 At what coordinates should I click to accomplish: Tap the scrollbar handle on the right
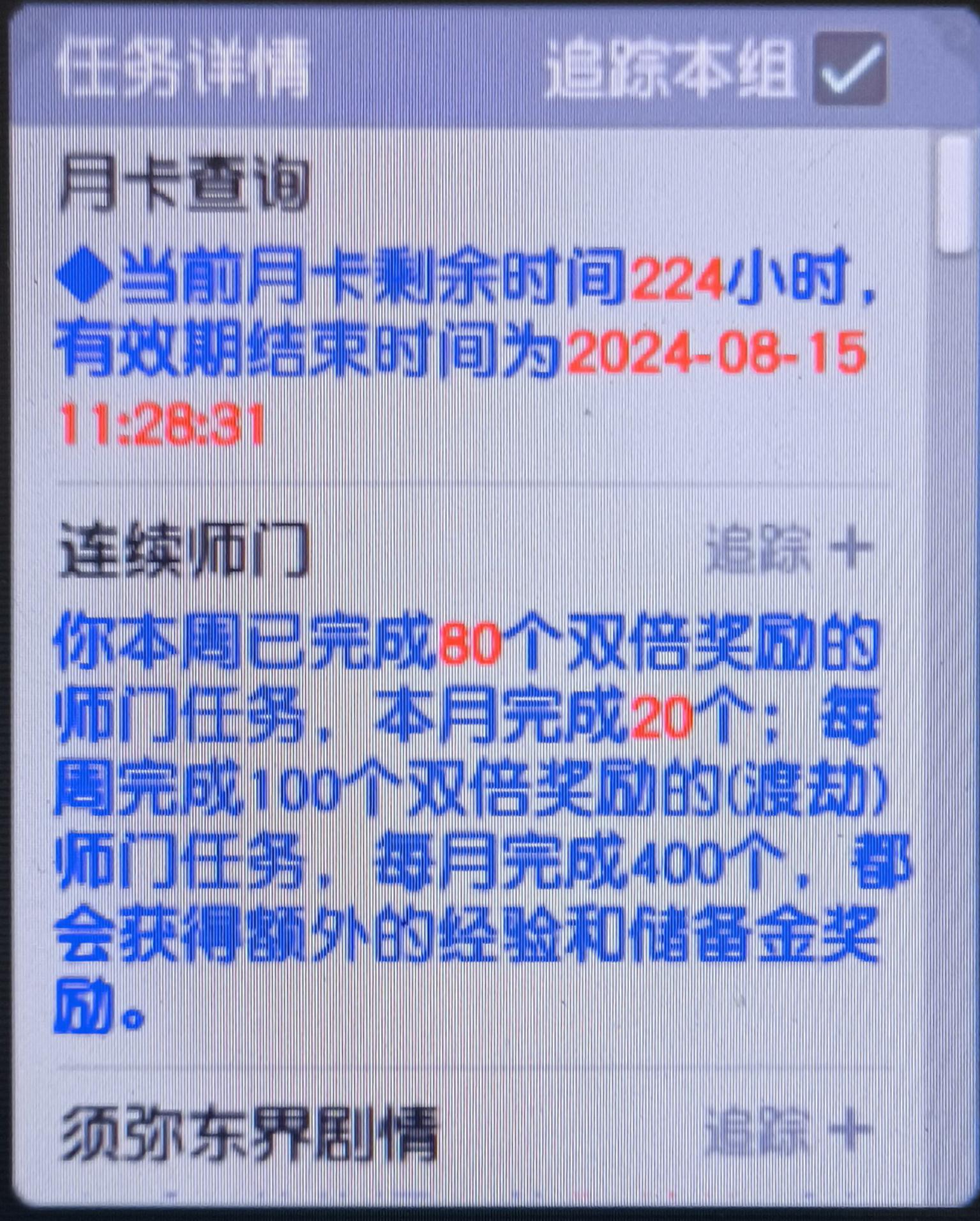(956, 193)
